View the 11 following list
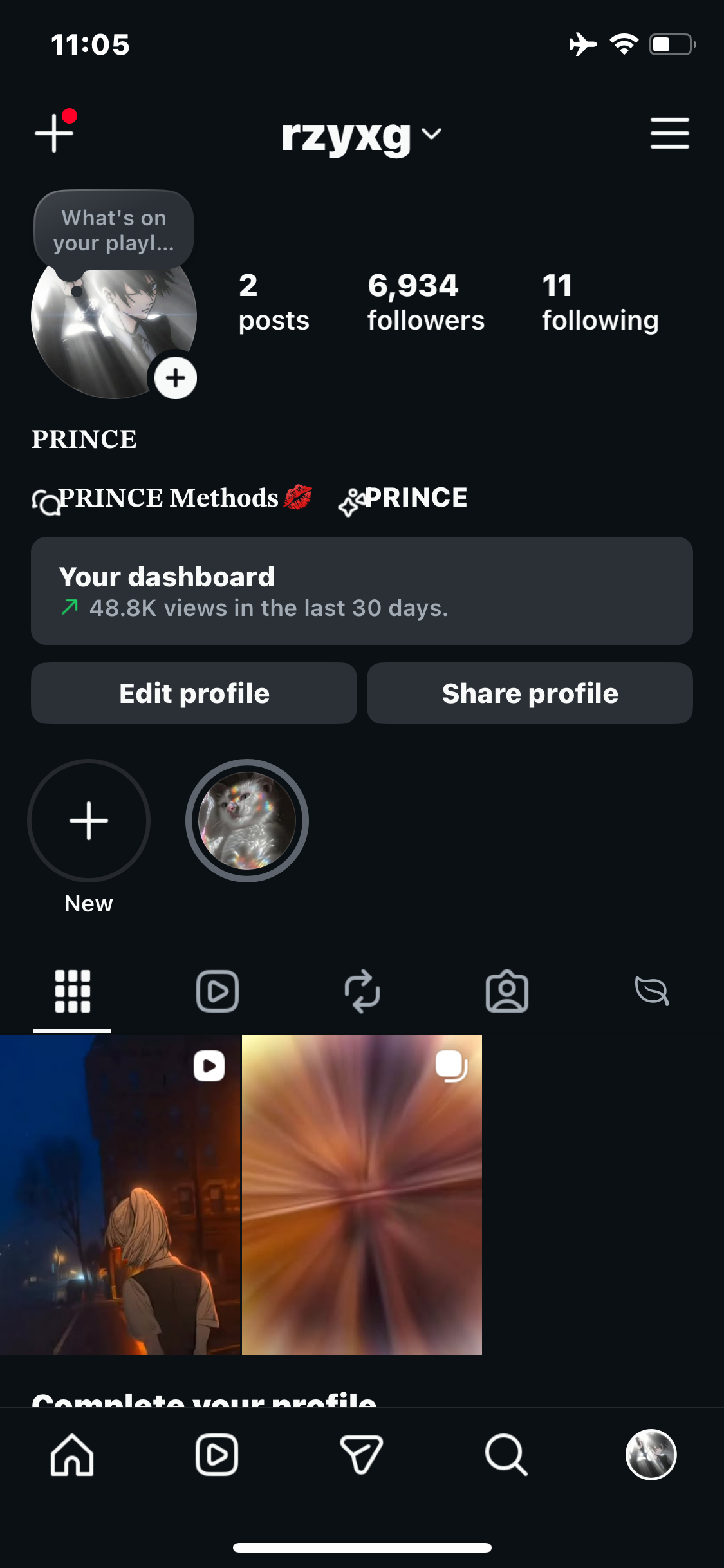724x1568 pixels. tap(600, 303)
